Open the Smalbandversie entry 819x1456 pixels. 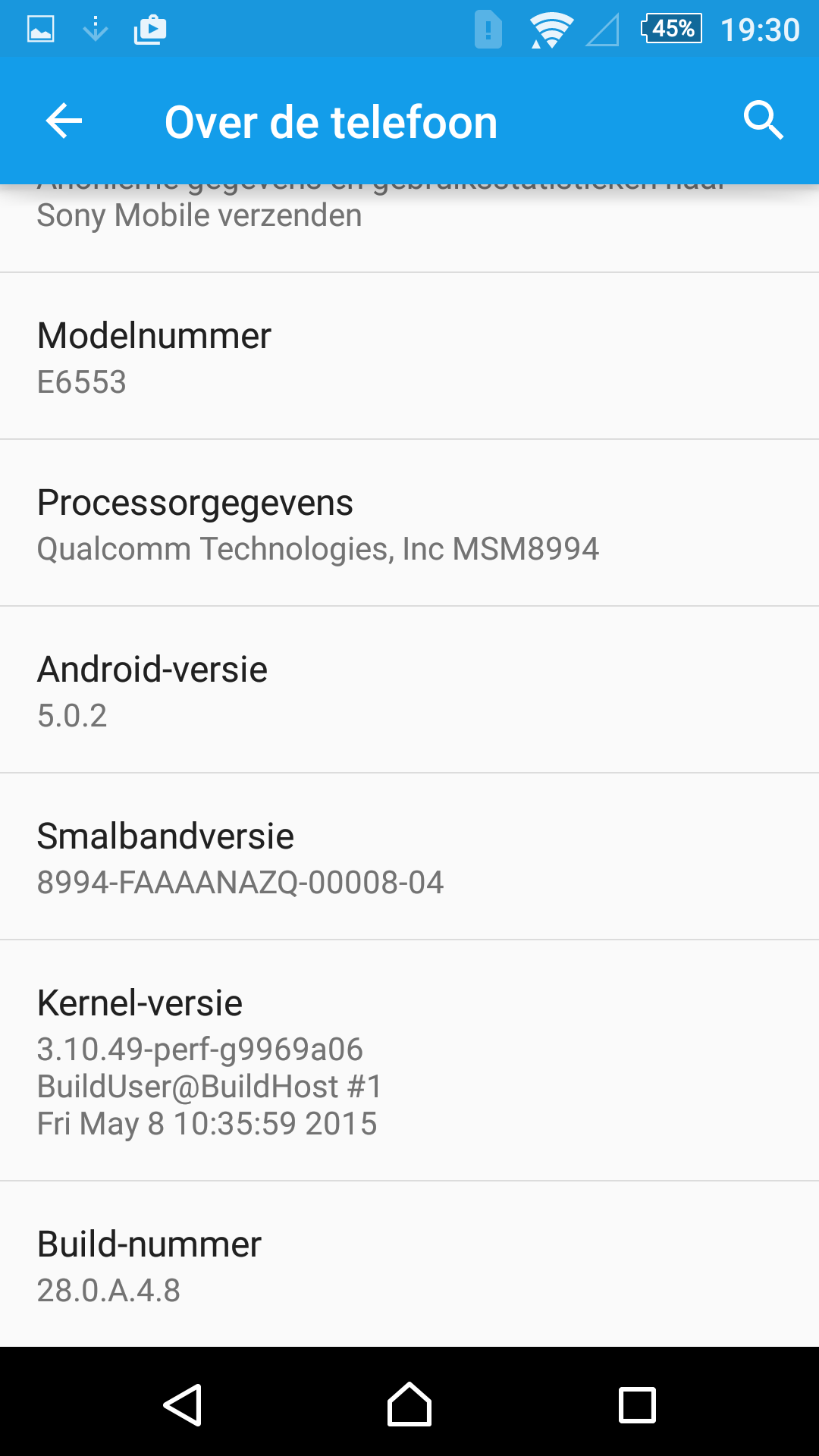tap(409, 857)
